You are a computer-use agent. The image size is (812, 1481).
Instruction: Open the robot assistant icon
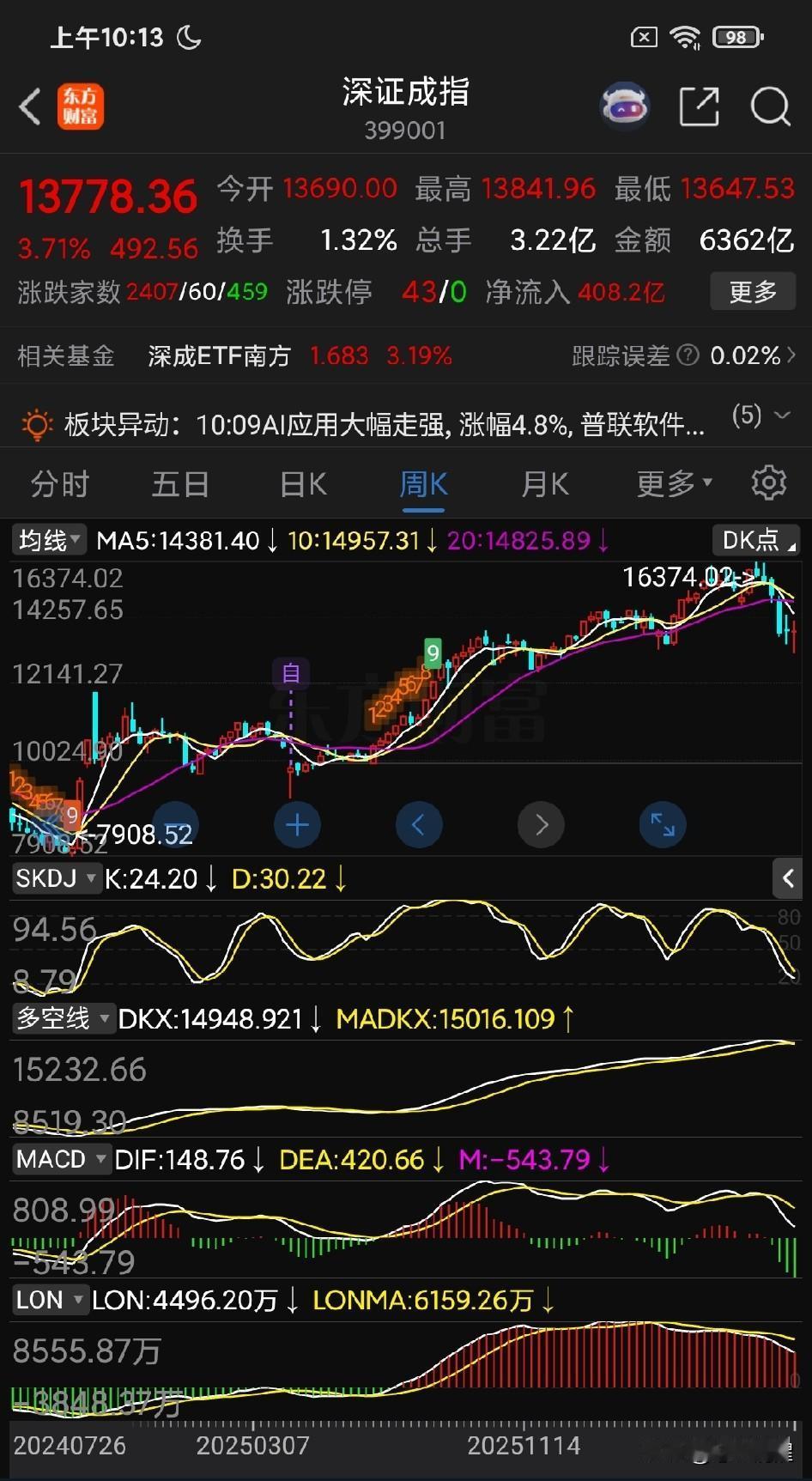coord(625,107)
